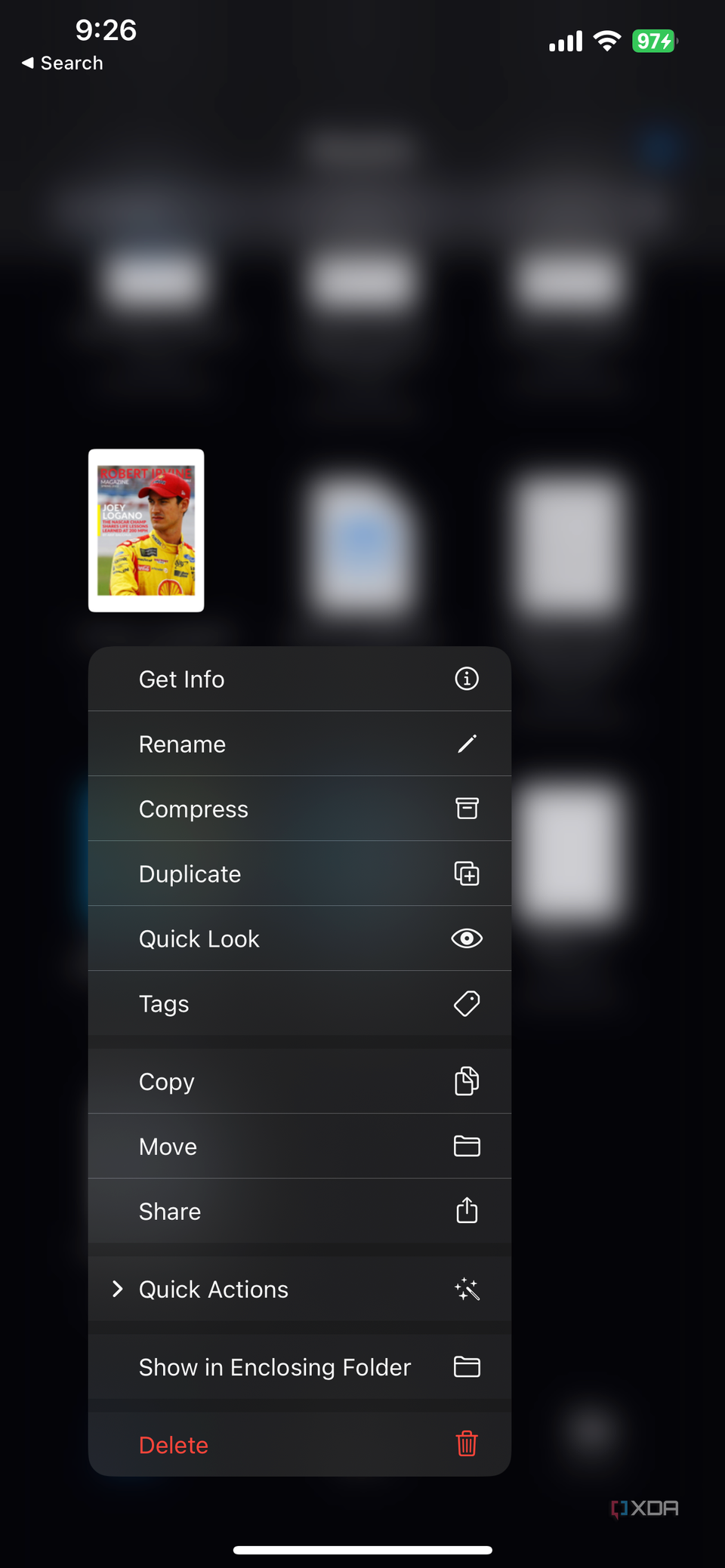Tap the stacked documents Copy icon
Viewport: 725px width, 1568px height.
[x=467, y=1081]
